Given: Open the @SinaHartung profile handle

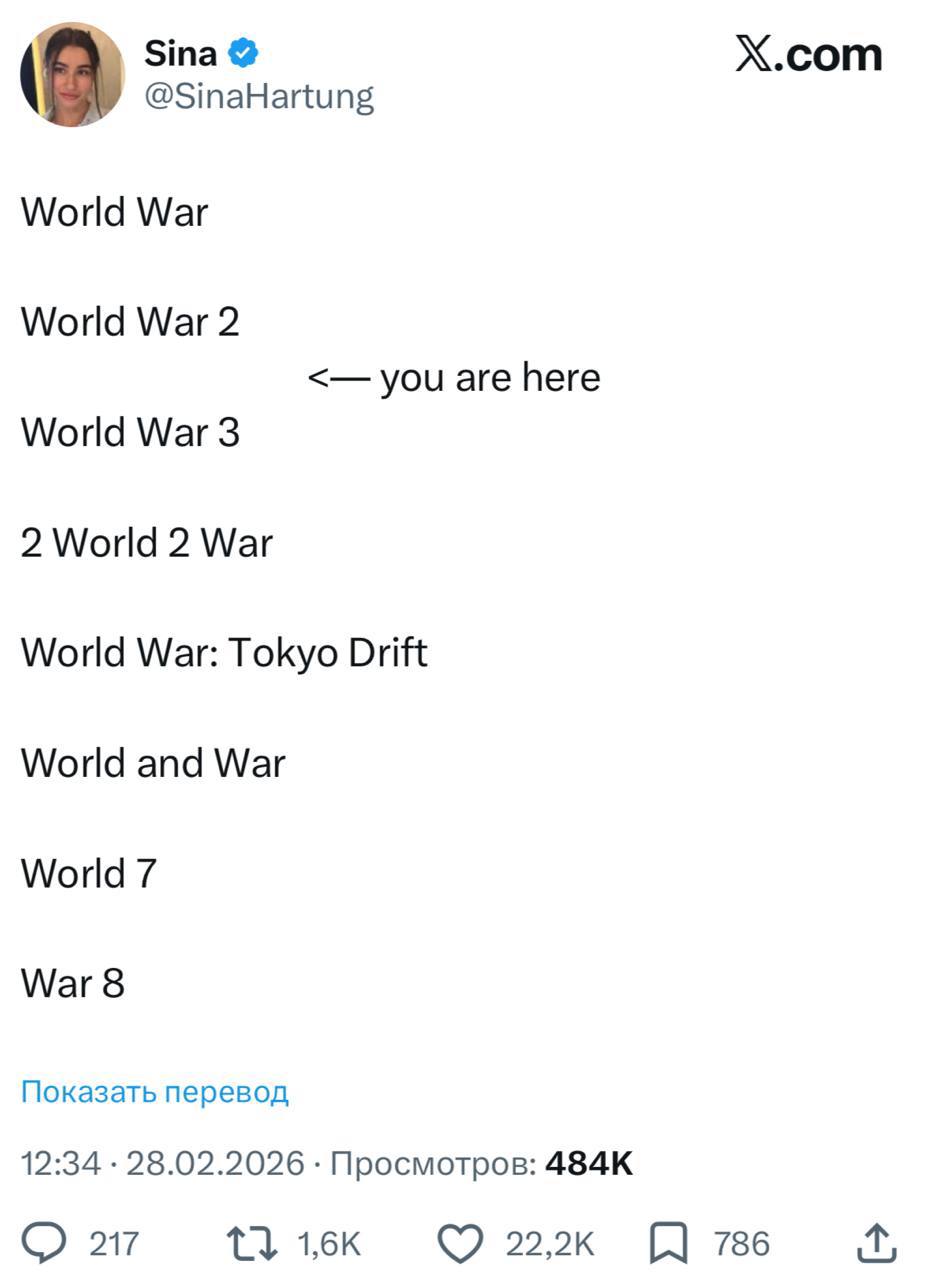Looking at the screenshot, I should click(259, 97).
